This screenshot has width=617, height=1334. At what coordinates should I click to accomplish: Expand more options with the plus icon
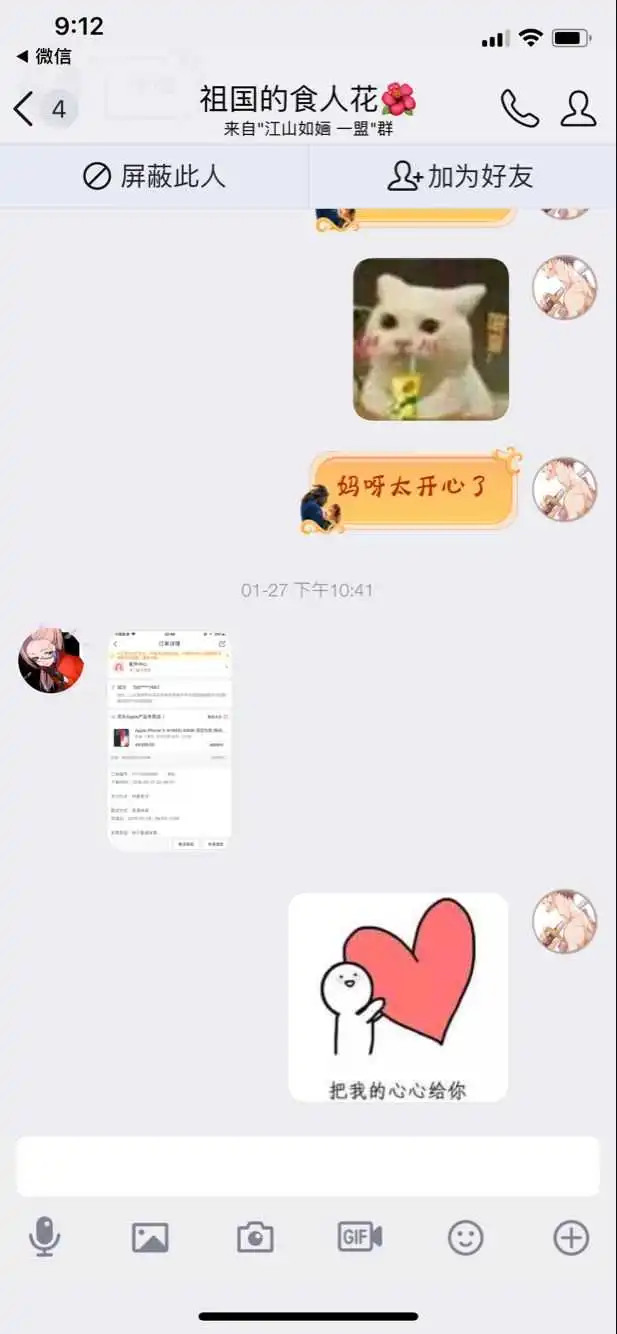click(571, 1238)
